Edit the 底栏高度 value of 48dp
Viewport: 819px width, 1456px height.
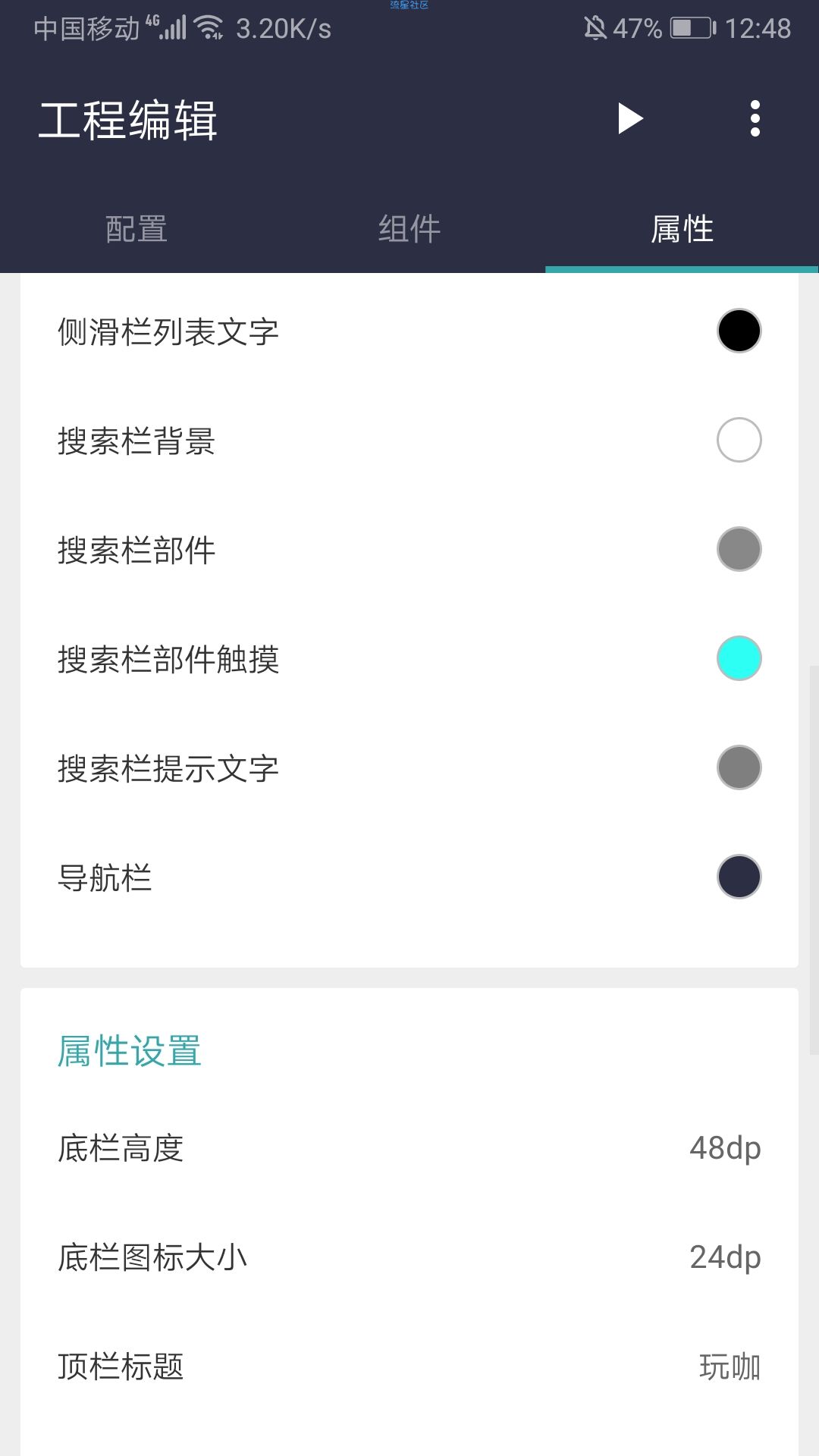click(409, 1148)
